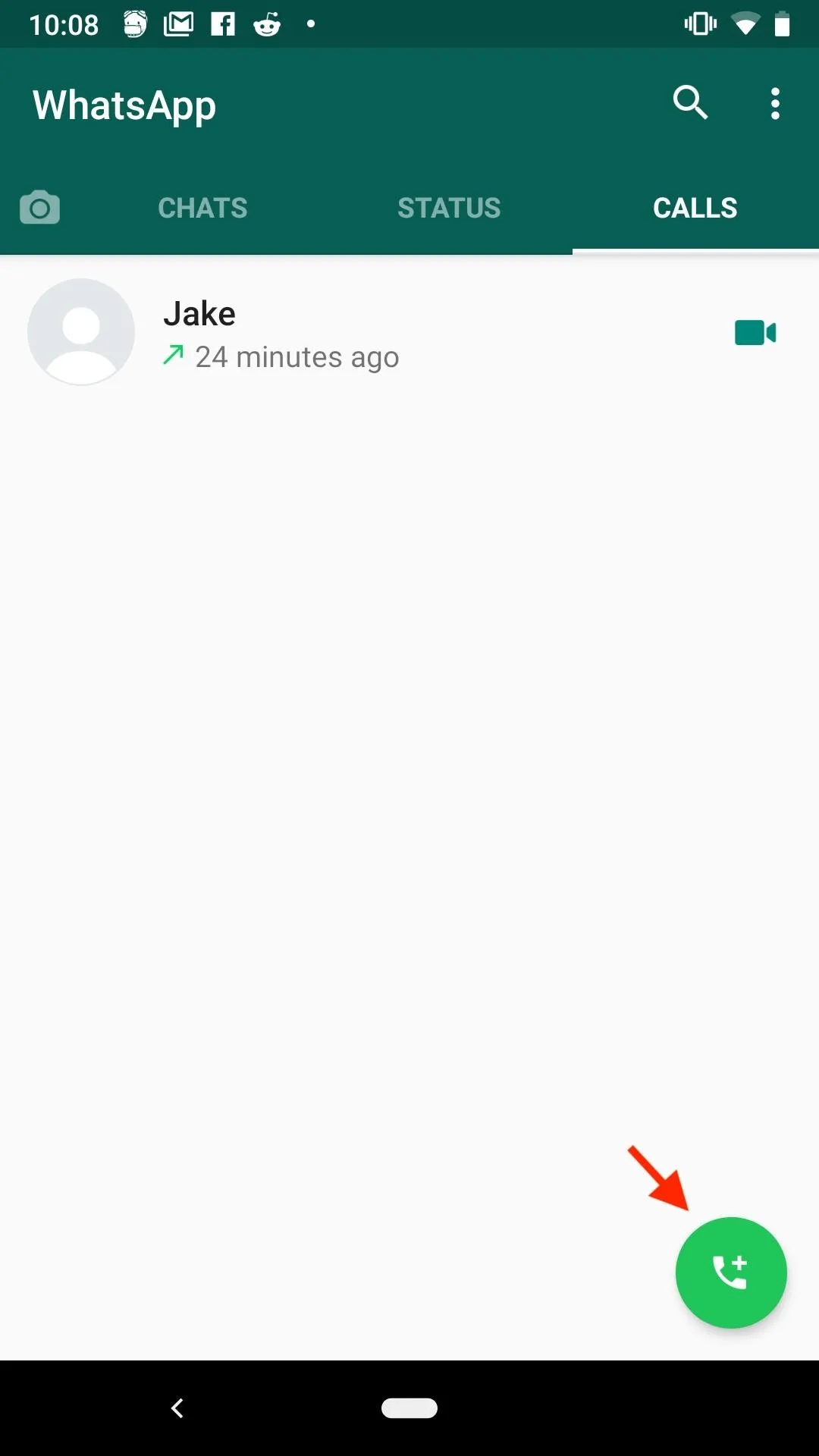
Task: Open the three-dot overflow menu
Action: point(775,103)
